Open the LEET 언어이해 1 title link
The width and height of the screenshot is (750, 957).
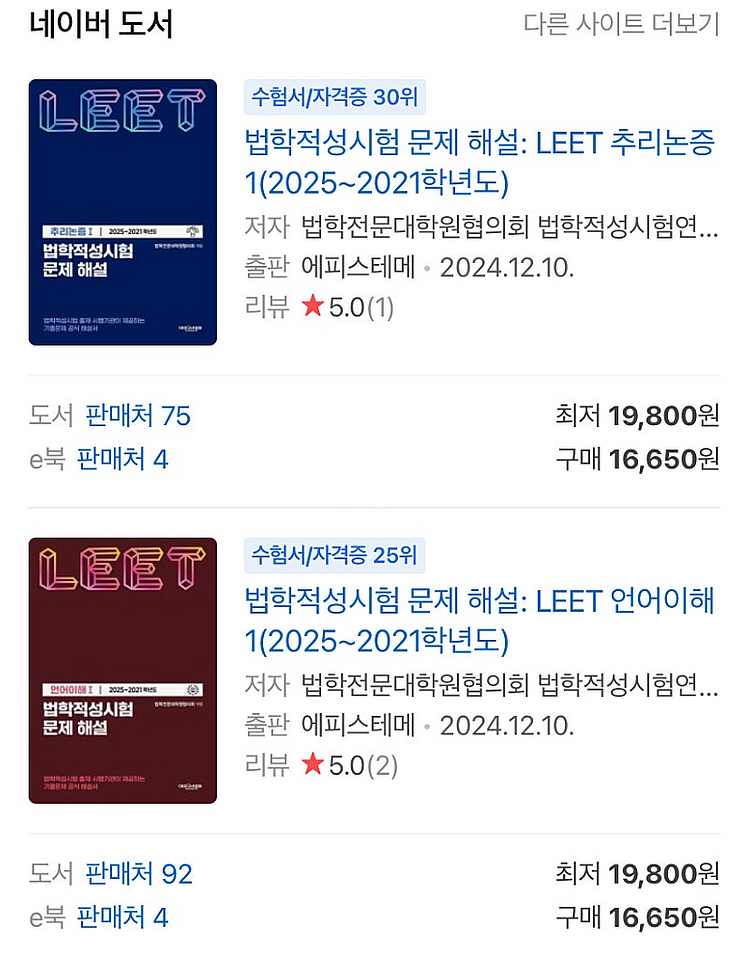480,620
